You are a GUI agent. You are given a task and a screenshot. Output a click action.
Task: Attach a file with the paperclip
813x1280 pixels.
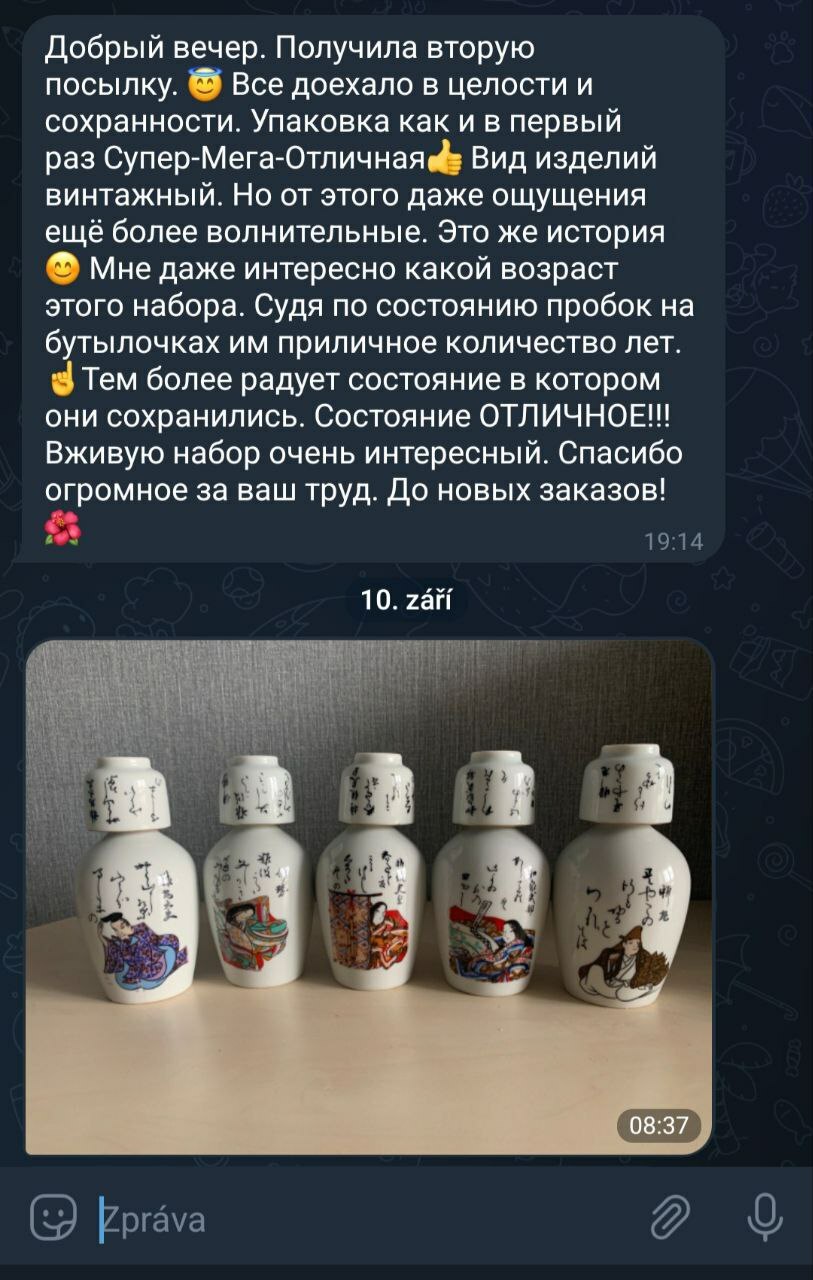670,1219
